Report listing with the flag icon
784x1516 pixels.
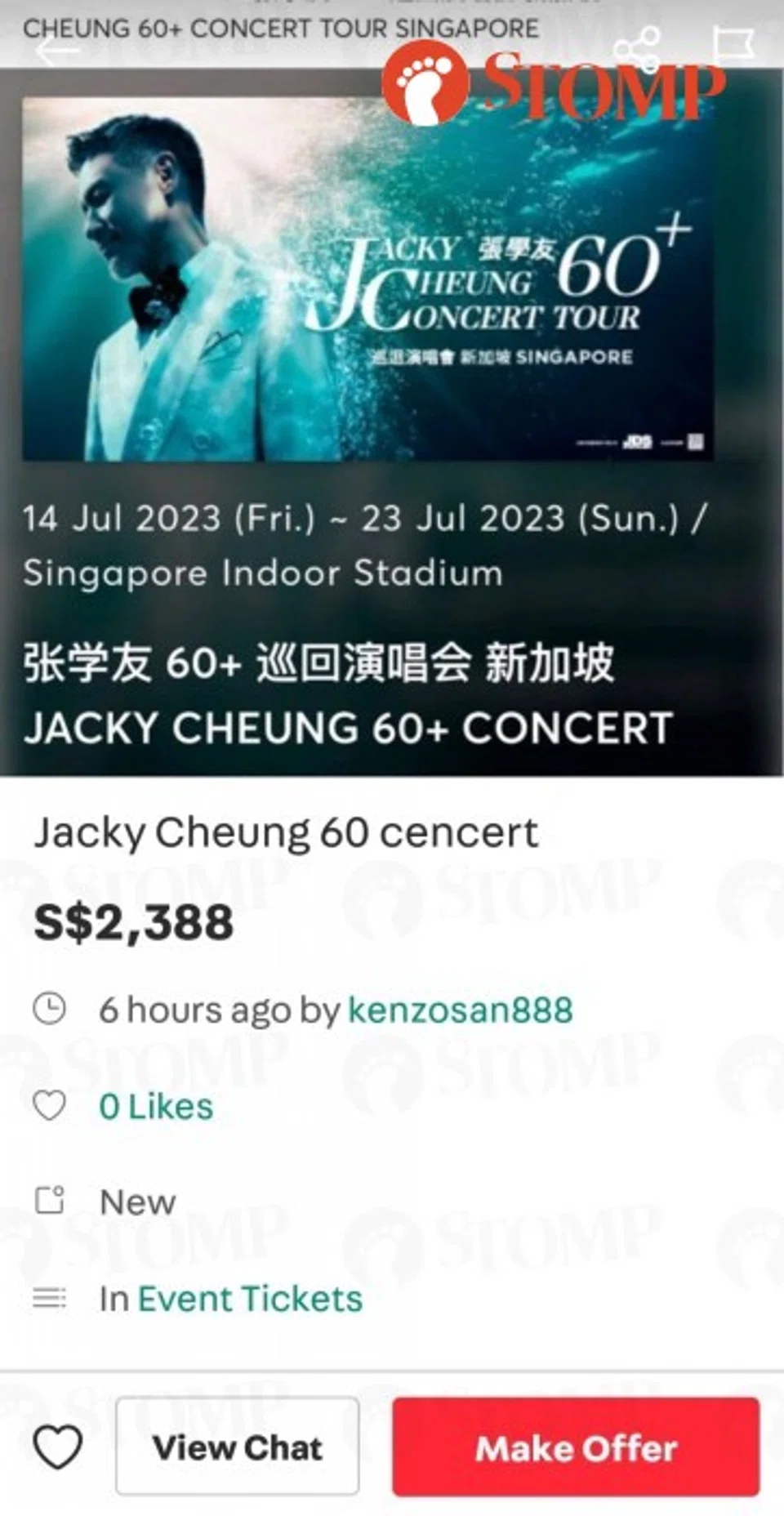[733, 42]
